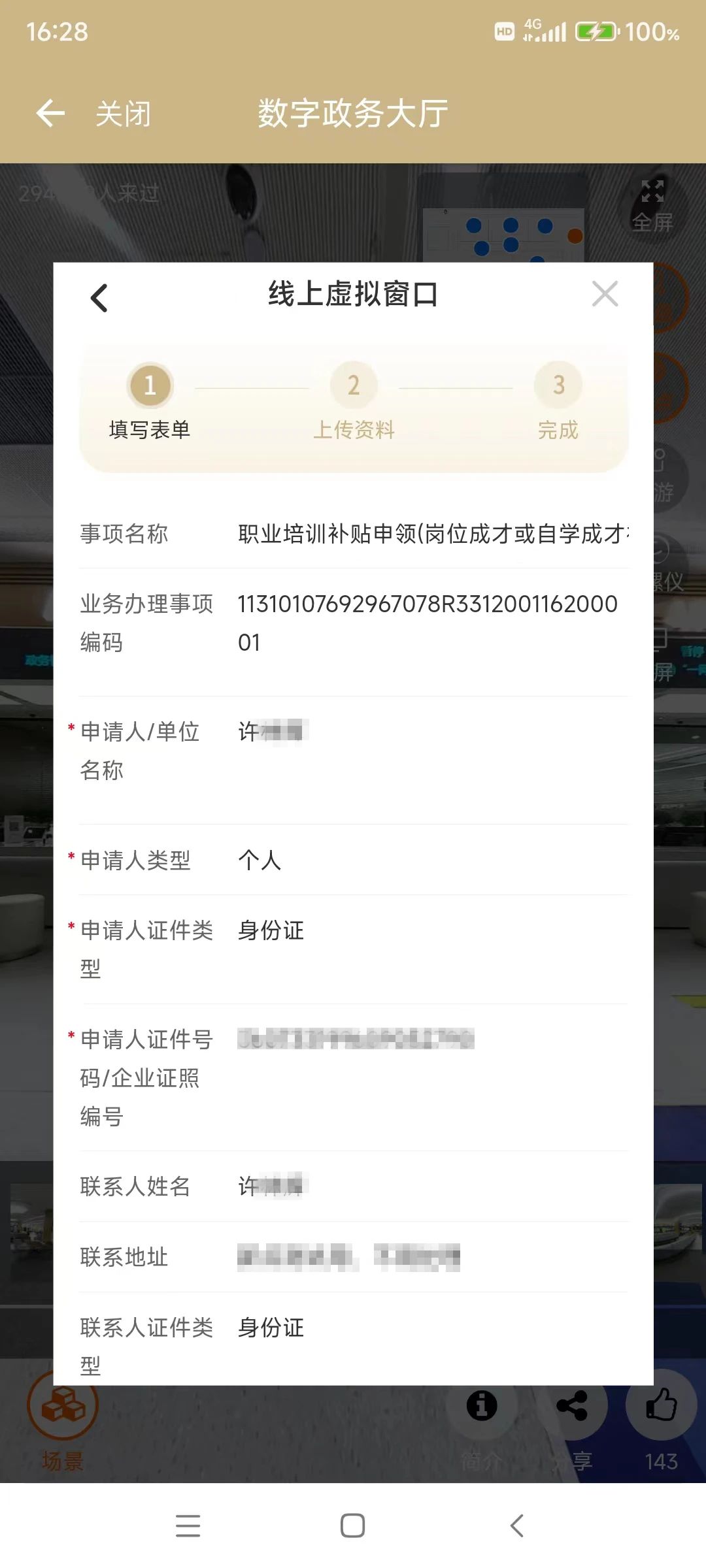
Task: Return to previous step in 线上虚拟窗口
Action: click(99, 298)
